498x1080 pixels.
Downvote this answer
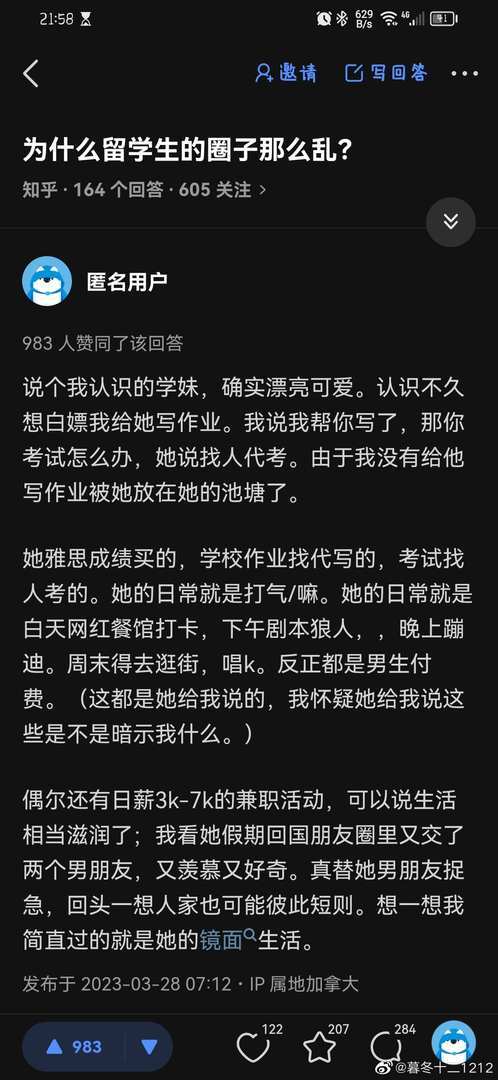tap(149, 1047)
